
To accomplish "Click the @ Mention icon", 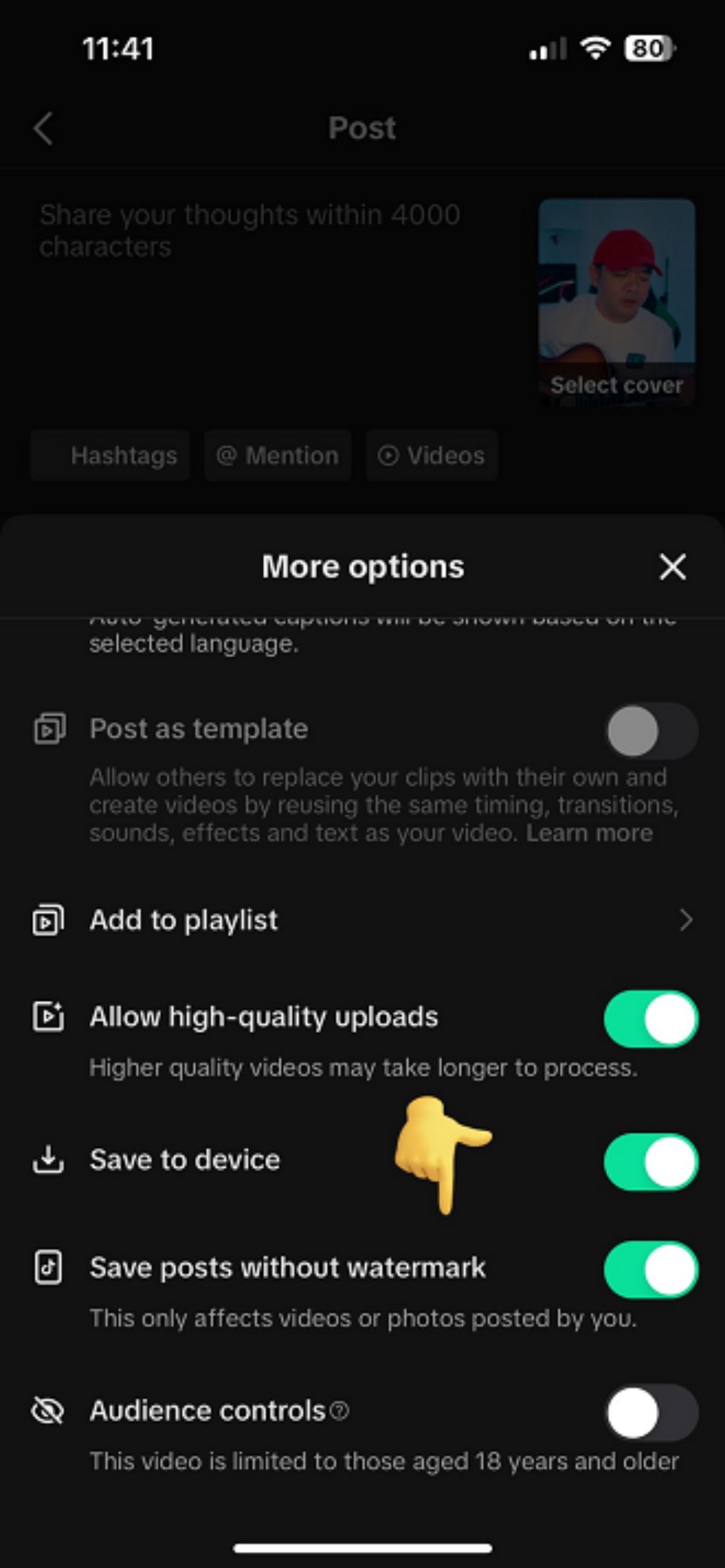I will point(228,455).
